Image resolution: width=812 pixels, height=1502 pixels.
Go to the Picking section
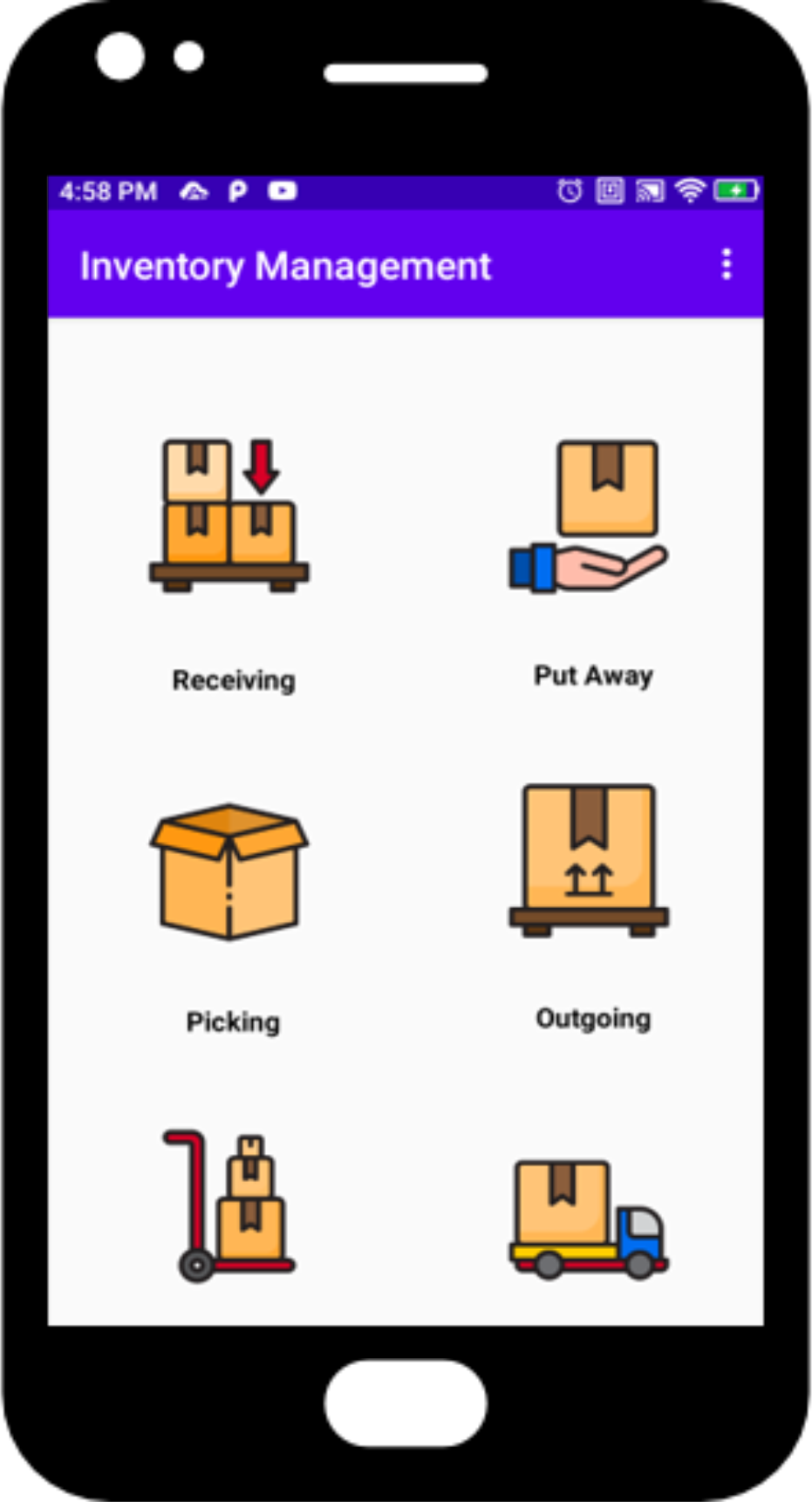pyautogui.click(x=229, y=870)
